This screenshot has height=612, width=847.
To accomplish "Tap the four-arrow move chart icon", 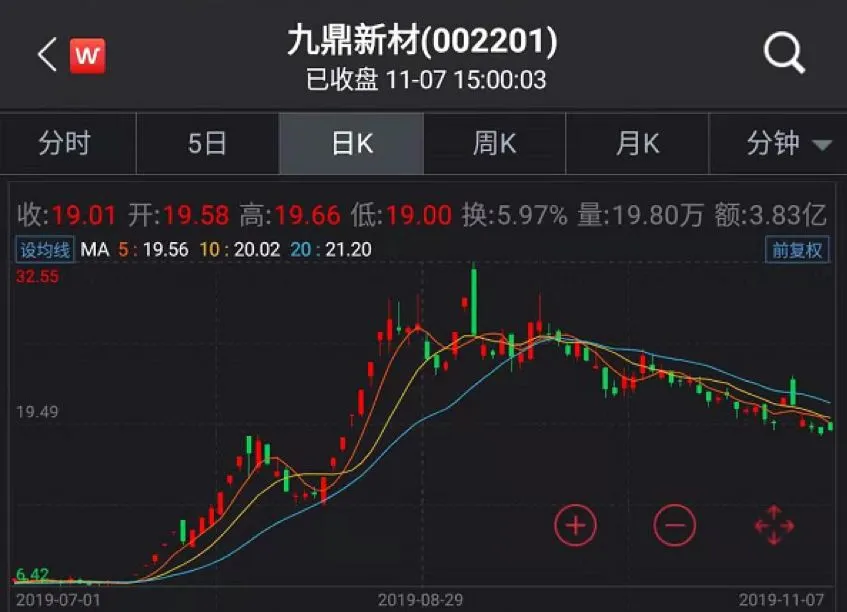I will pos(774,525).
